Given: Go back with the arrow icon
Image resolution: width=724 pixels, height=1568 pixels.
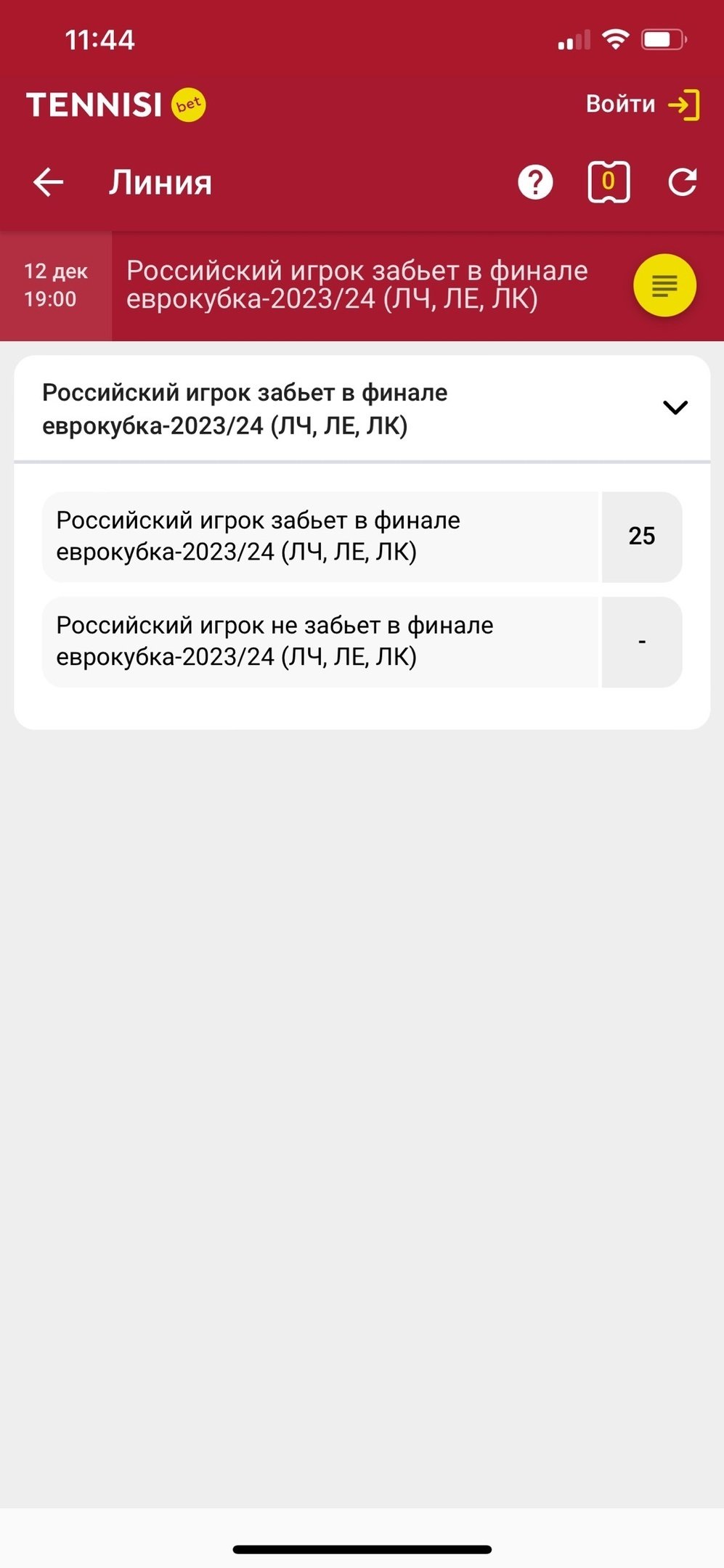Looking at the screenshot, I should coord(49,182).
